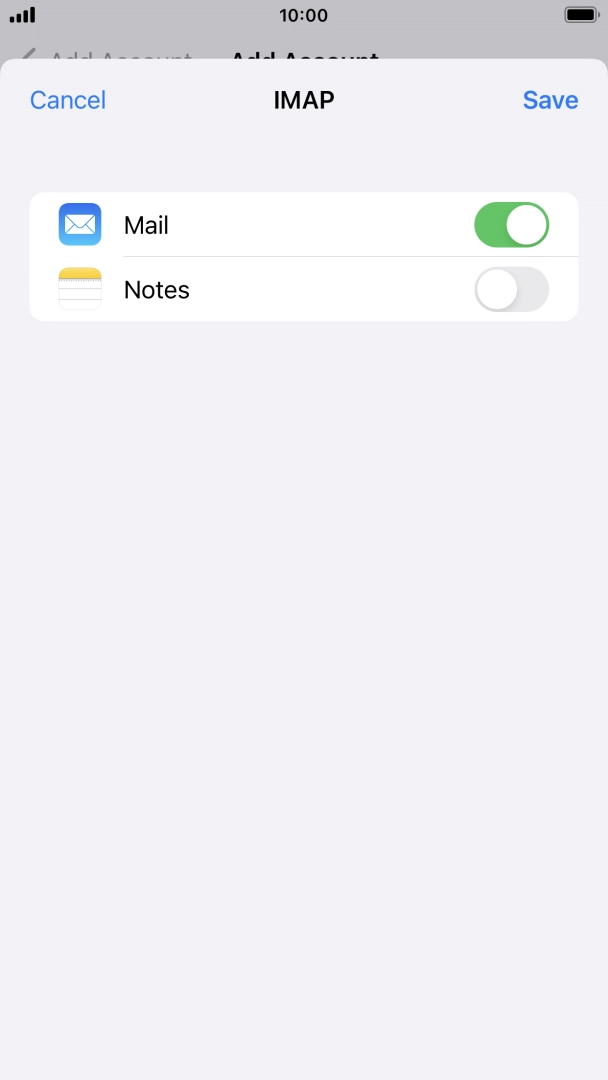Viewport: 608px width, 1080px height.
Task: Enable the Notes toggle
Action: 511,289
